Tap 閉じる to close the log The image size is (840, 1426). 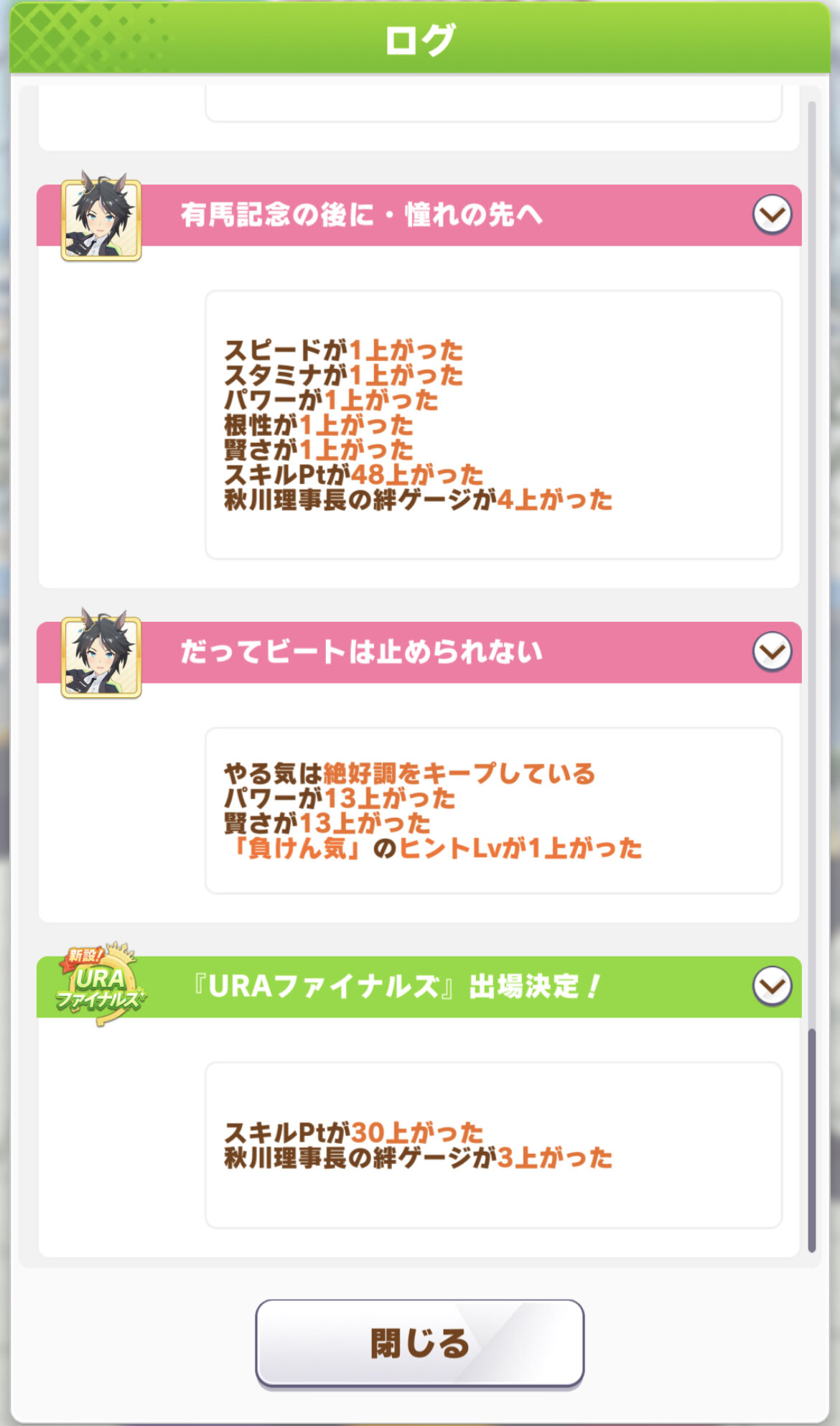[x=419, y=1343]
